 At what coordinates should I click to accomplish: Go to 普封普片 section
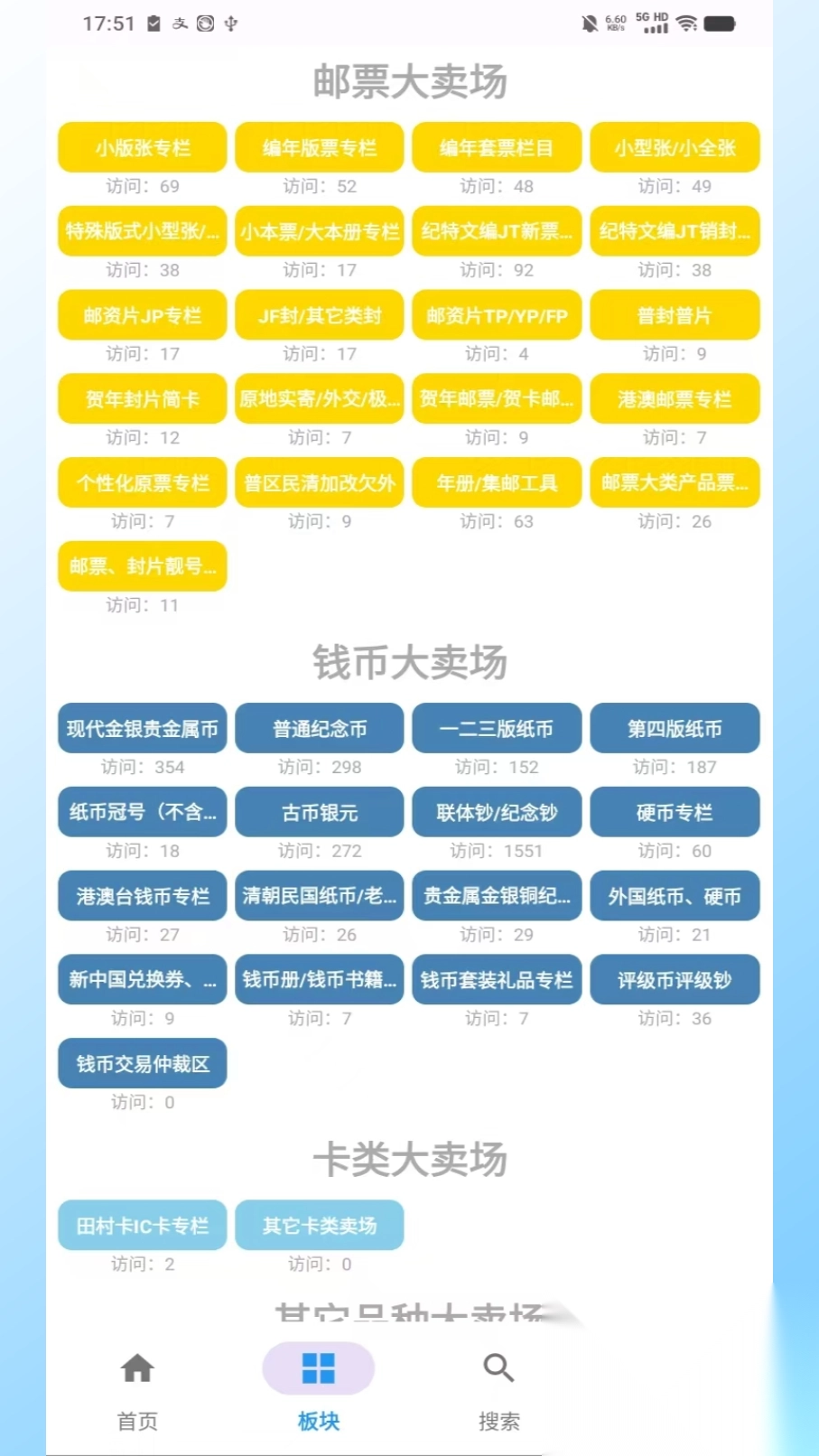(x=675, y=315)
